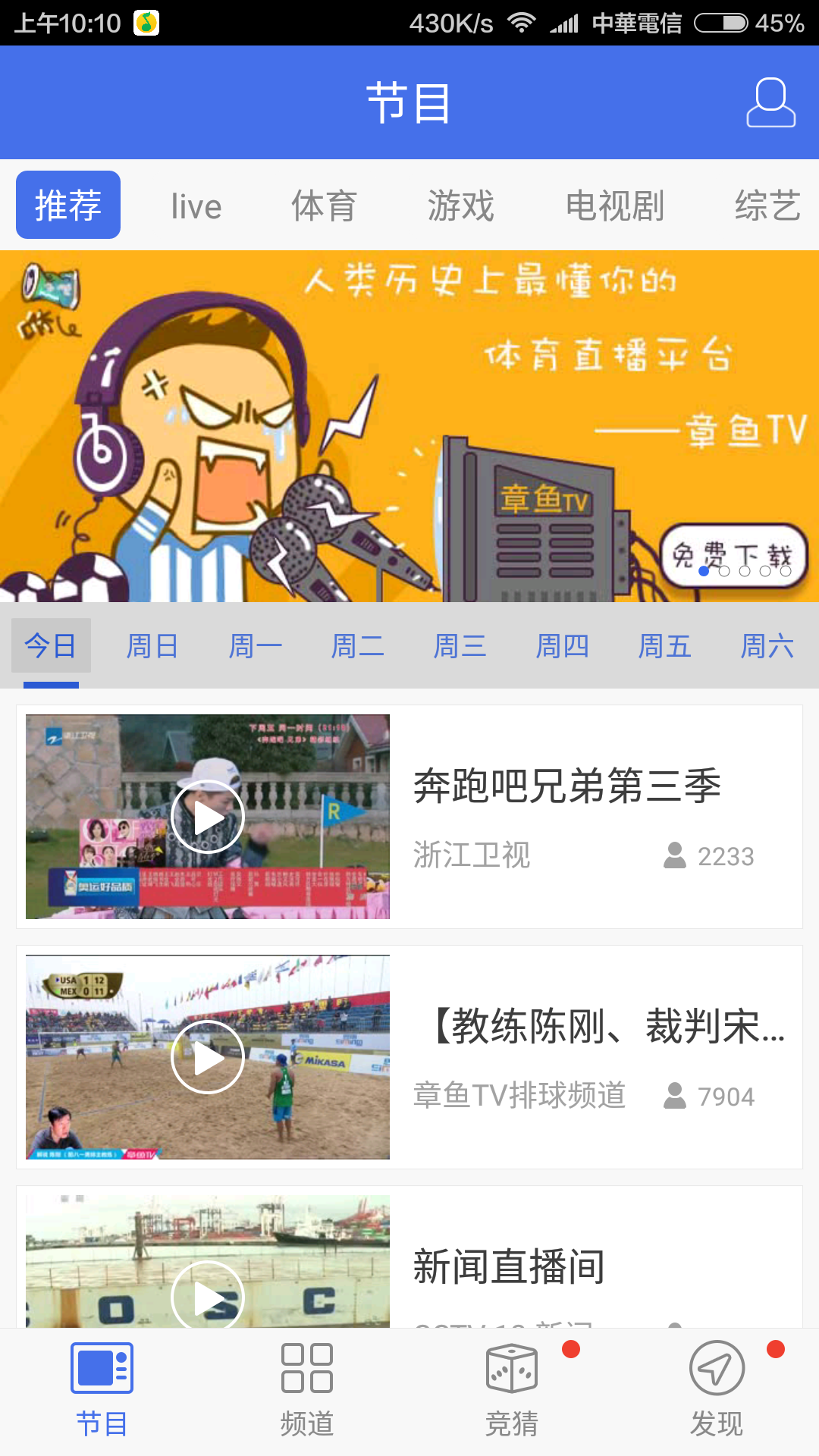Screen dimensions: 819x1456
Task: Go to the 发现 bottom tab
Action: click(717, 1391)
